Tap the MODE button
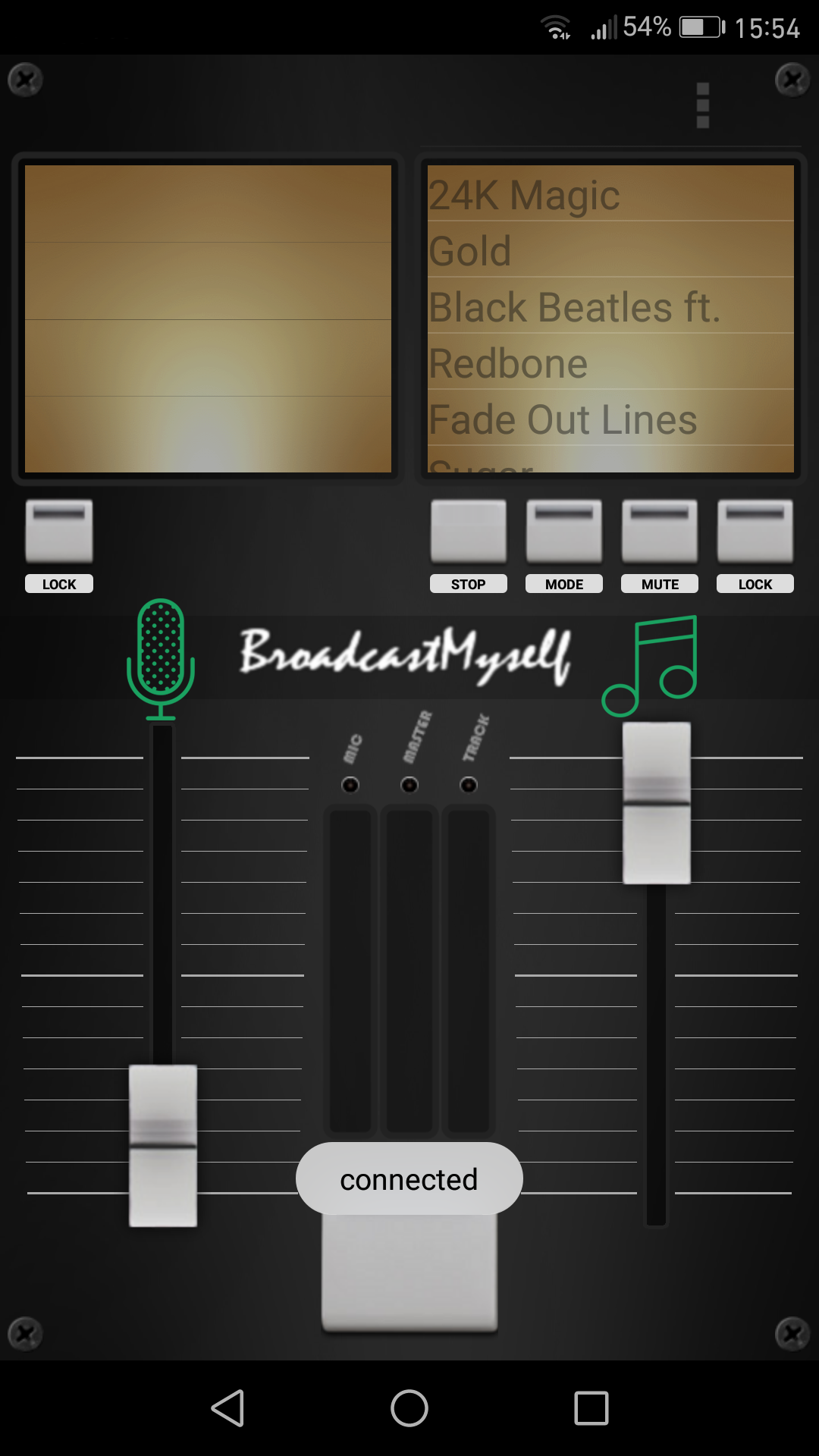This screenshot has width=819, height=1456. (x=564, y=532)
